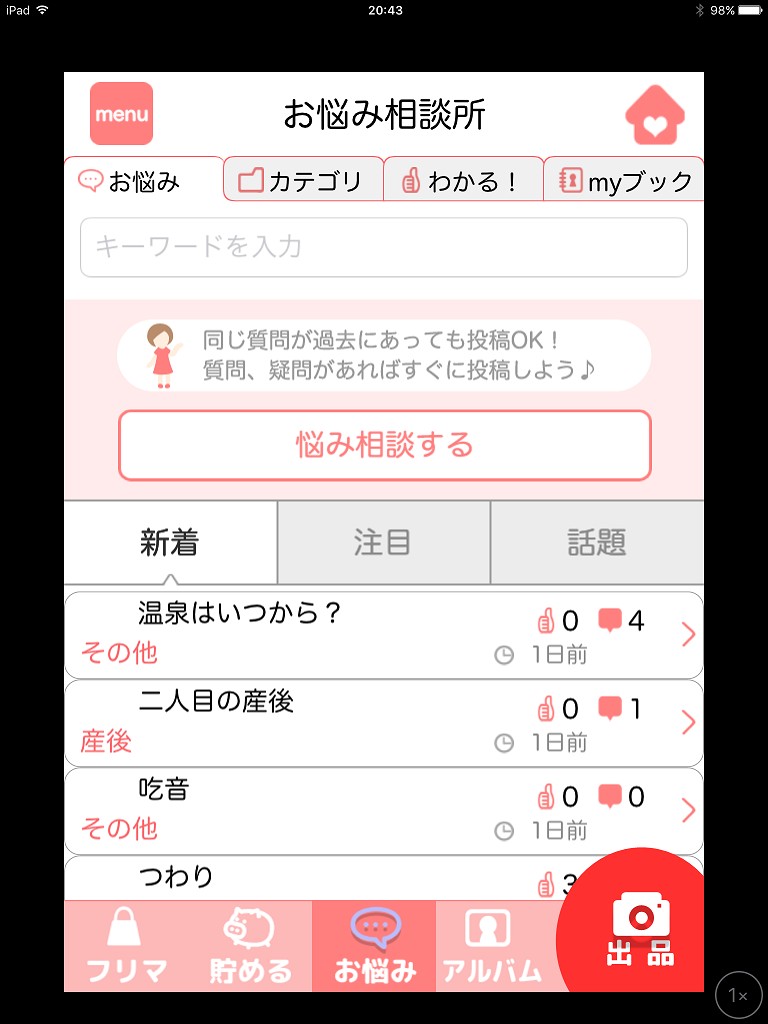Switch to the 話題 segment
768x1024 pixels.
point(597,542)
